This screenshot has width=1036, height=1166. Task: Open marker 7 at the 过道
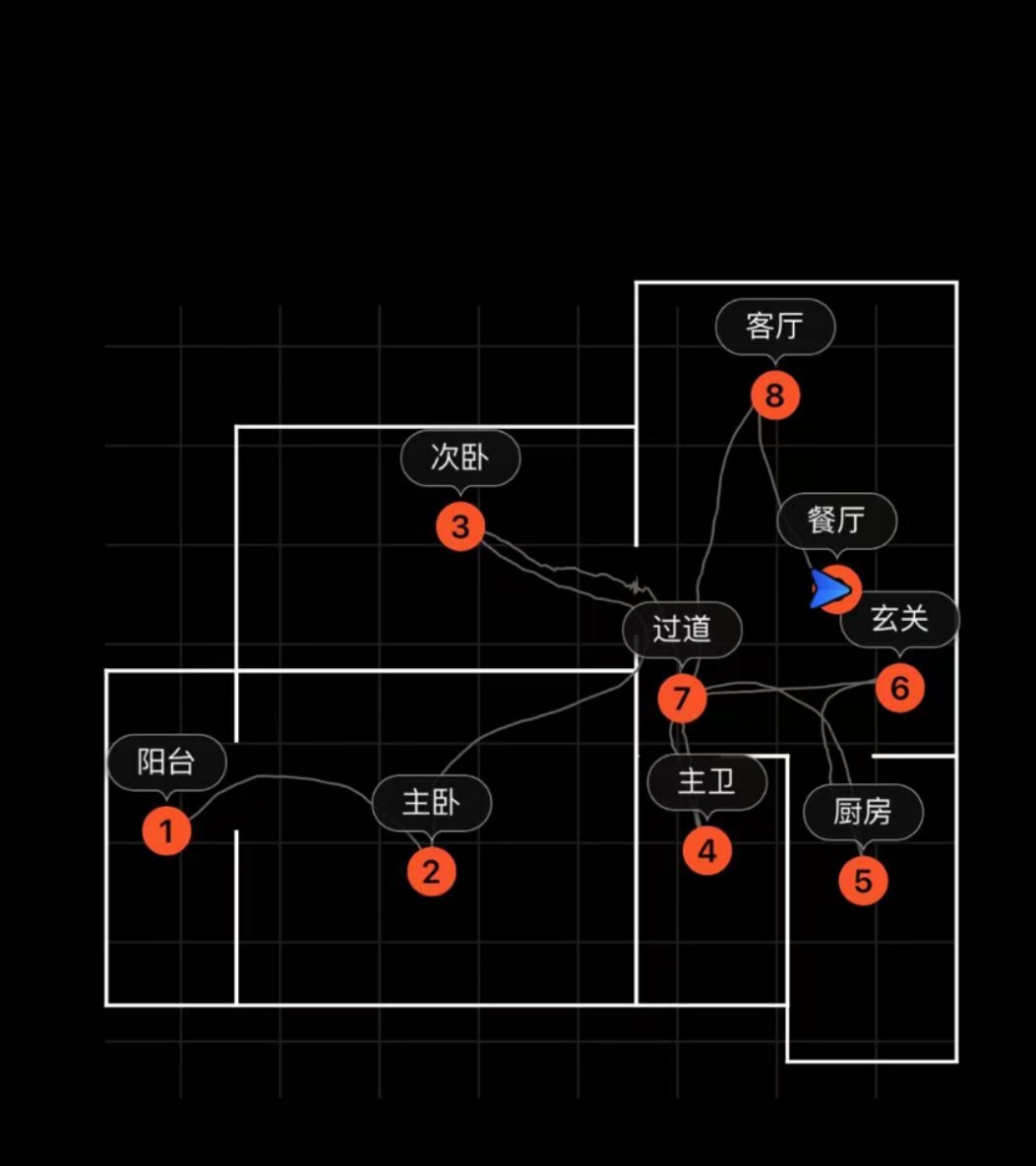[x=682, y=699]
